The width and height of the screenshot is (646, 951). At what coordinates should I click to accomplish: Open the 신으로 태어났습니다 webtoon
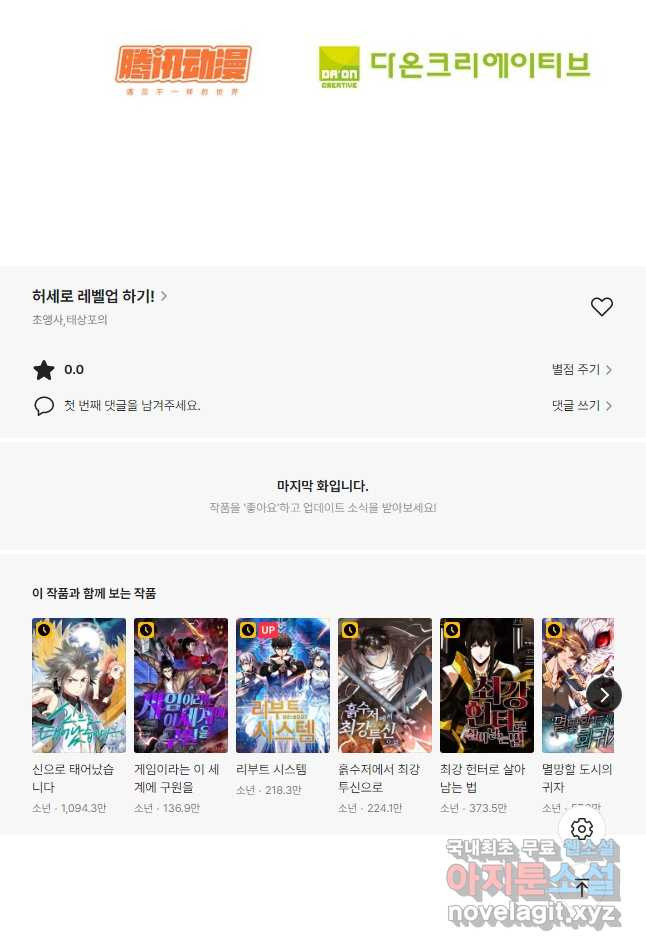click(x=79, y=685)
